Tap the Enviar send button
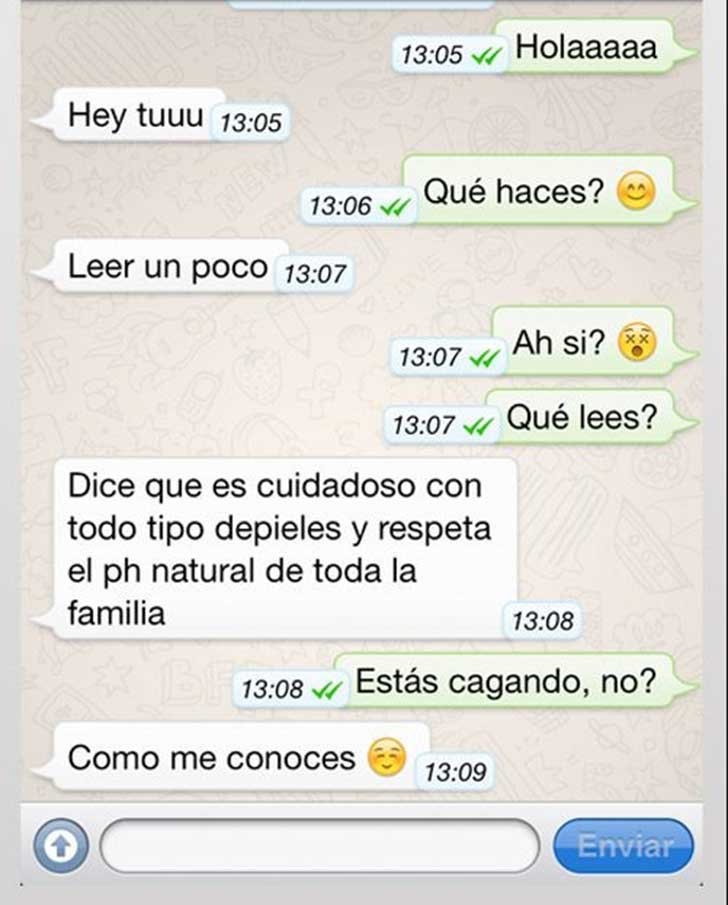The image size is (728, 905). [x=623, y=846]
